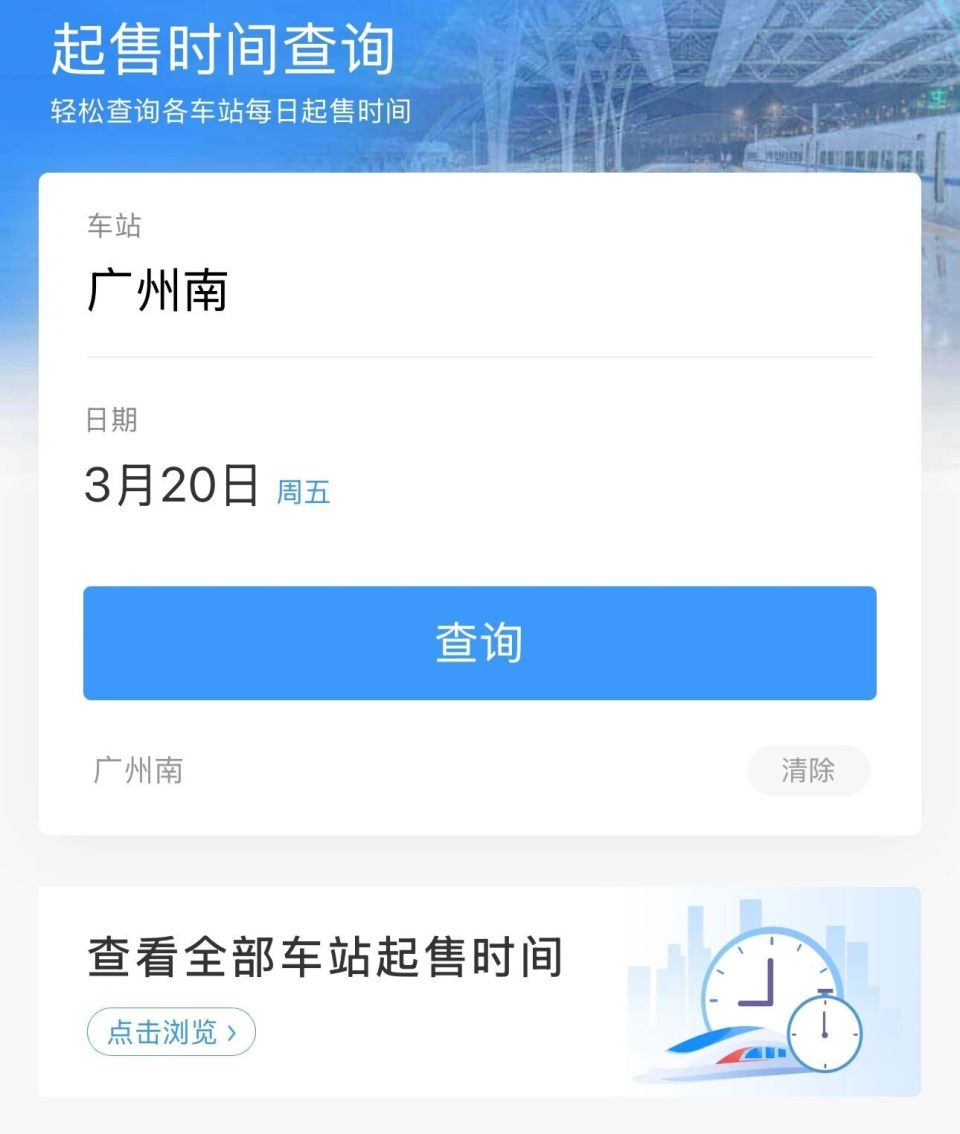Open 点击浏览 to browse all stations
The width and height of the screenshot is (960, 1134).
(170, 1030)
